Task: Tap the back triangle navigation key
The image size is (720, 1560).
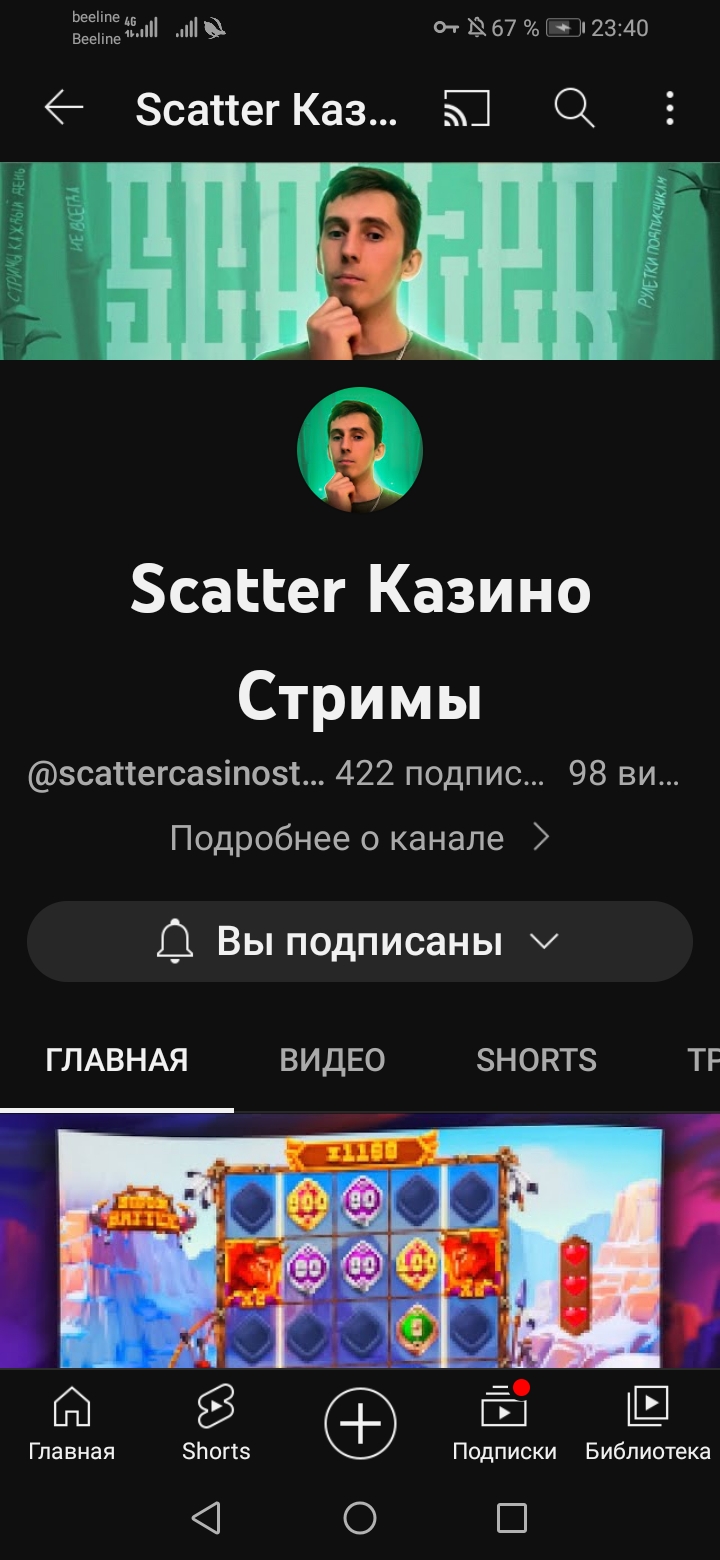Action: coord(207,1518)
